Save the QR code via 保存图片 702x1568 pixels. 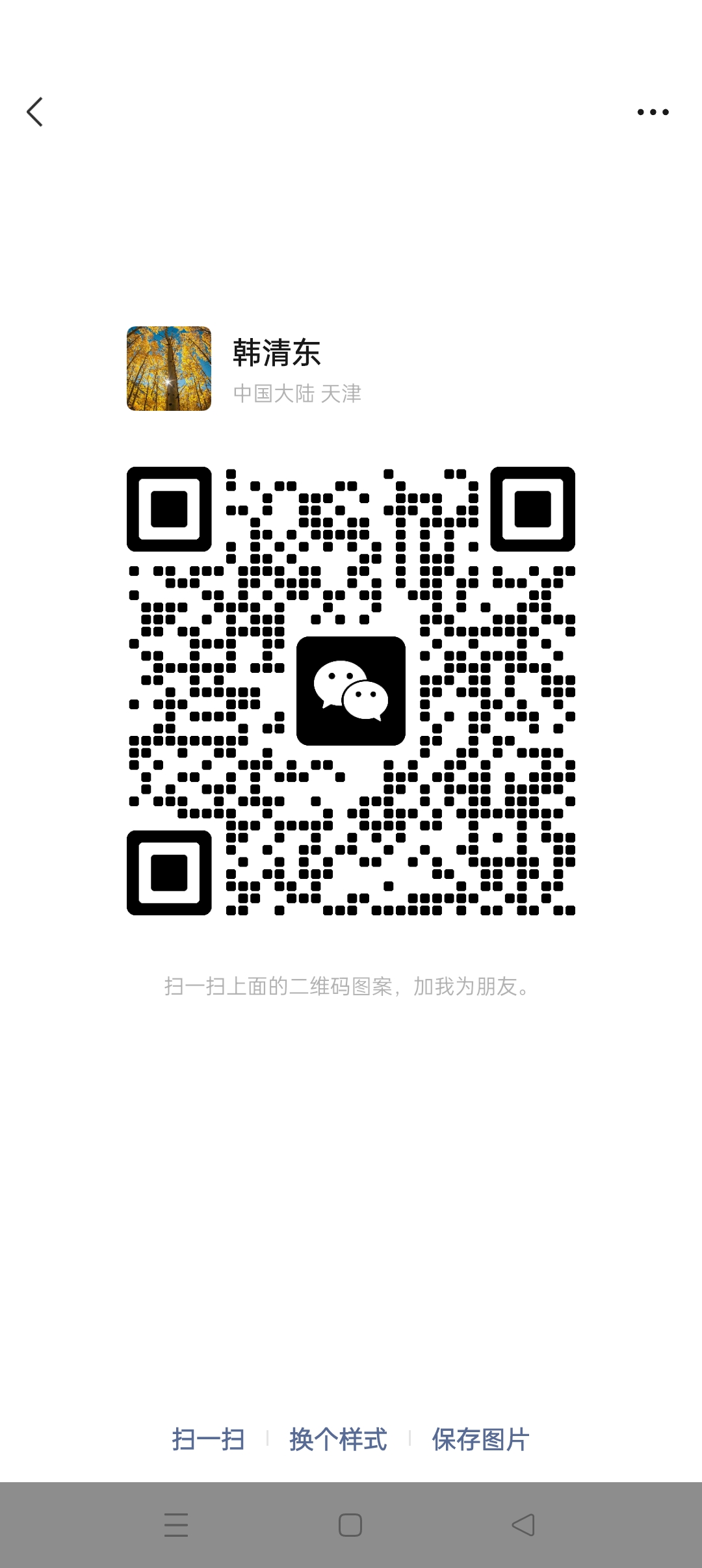pos(480,1439)
